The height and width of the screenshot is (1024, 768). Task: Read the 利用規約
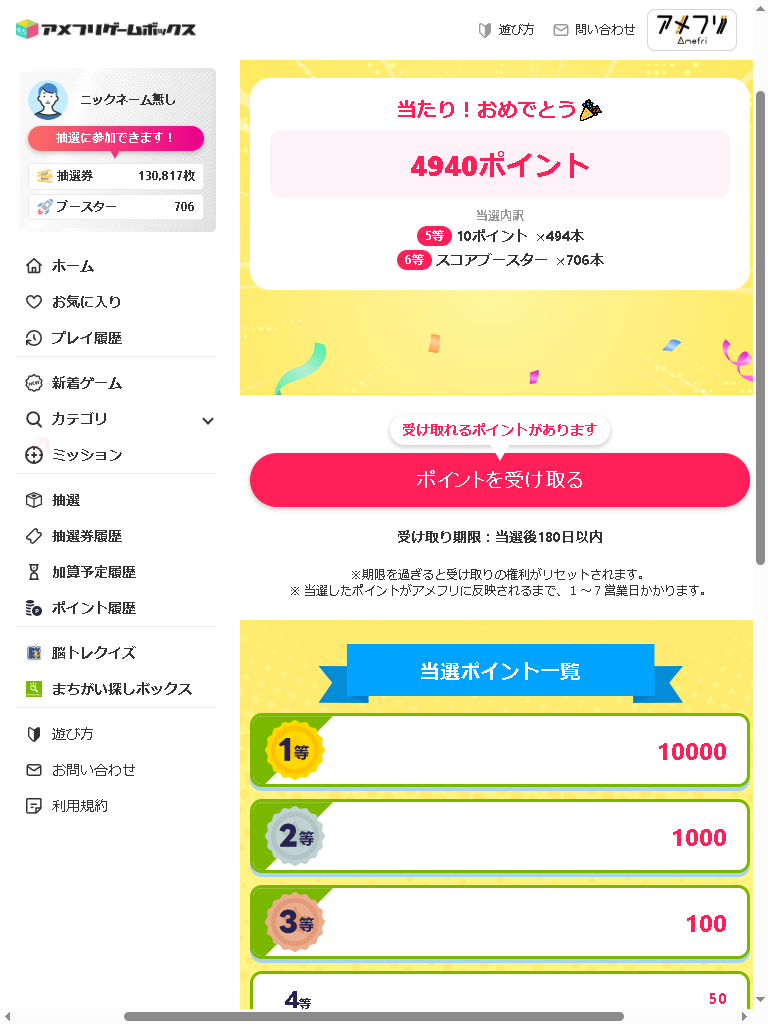point(79,806)
